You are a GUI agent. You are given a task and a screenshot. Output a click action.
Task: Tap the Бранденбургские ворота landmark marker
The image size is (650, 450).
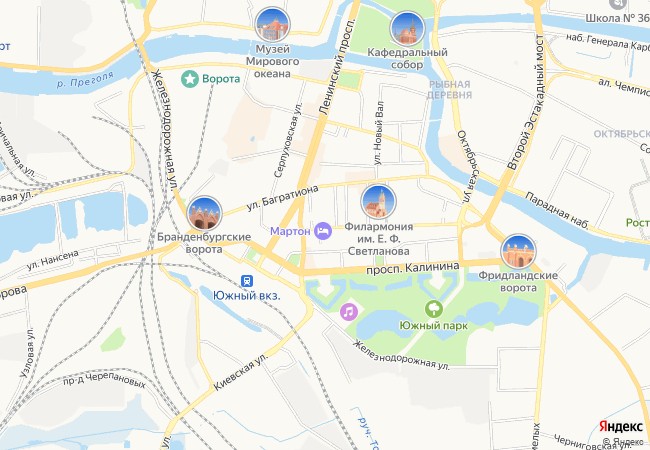tap(205, 212)
